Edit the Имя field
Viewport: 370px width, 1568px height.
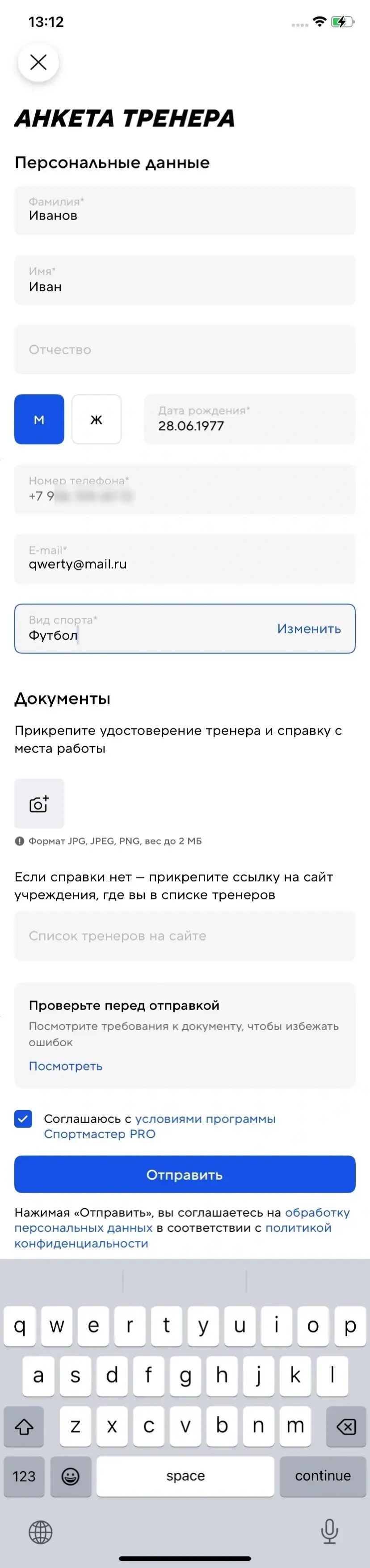point(185,280)
